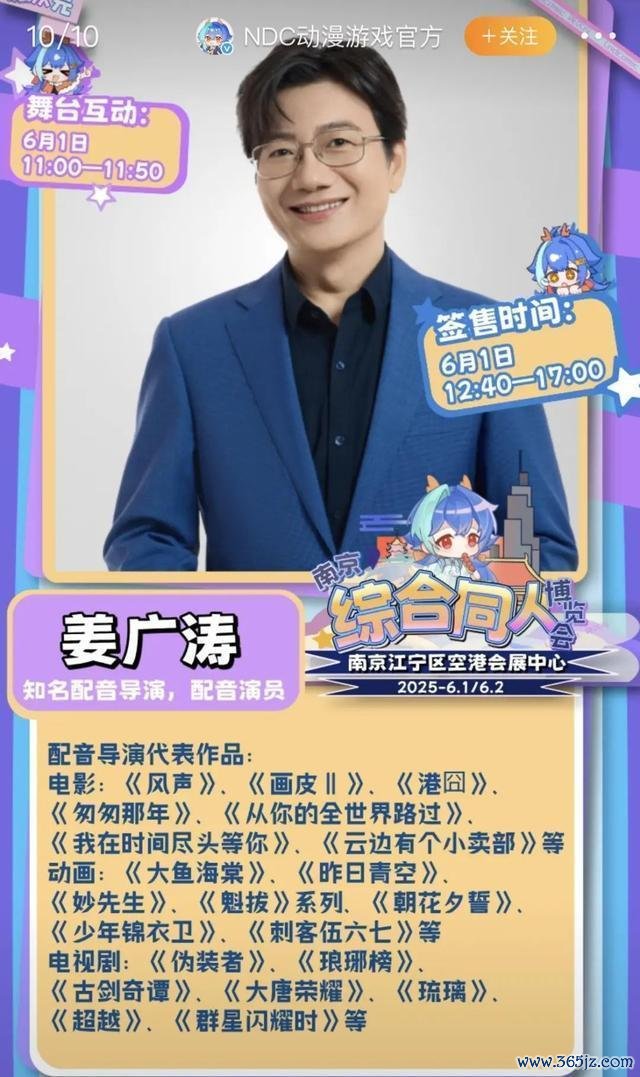Open the NDC动漫游戏官方 account name

pyautogui.click(x=341, y=37)
